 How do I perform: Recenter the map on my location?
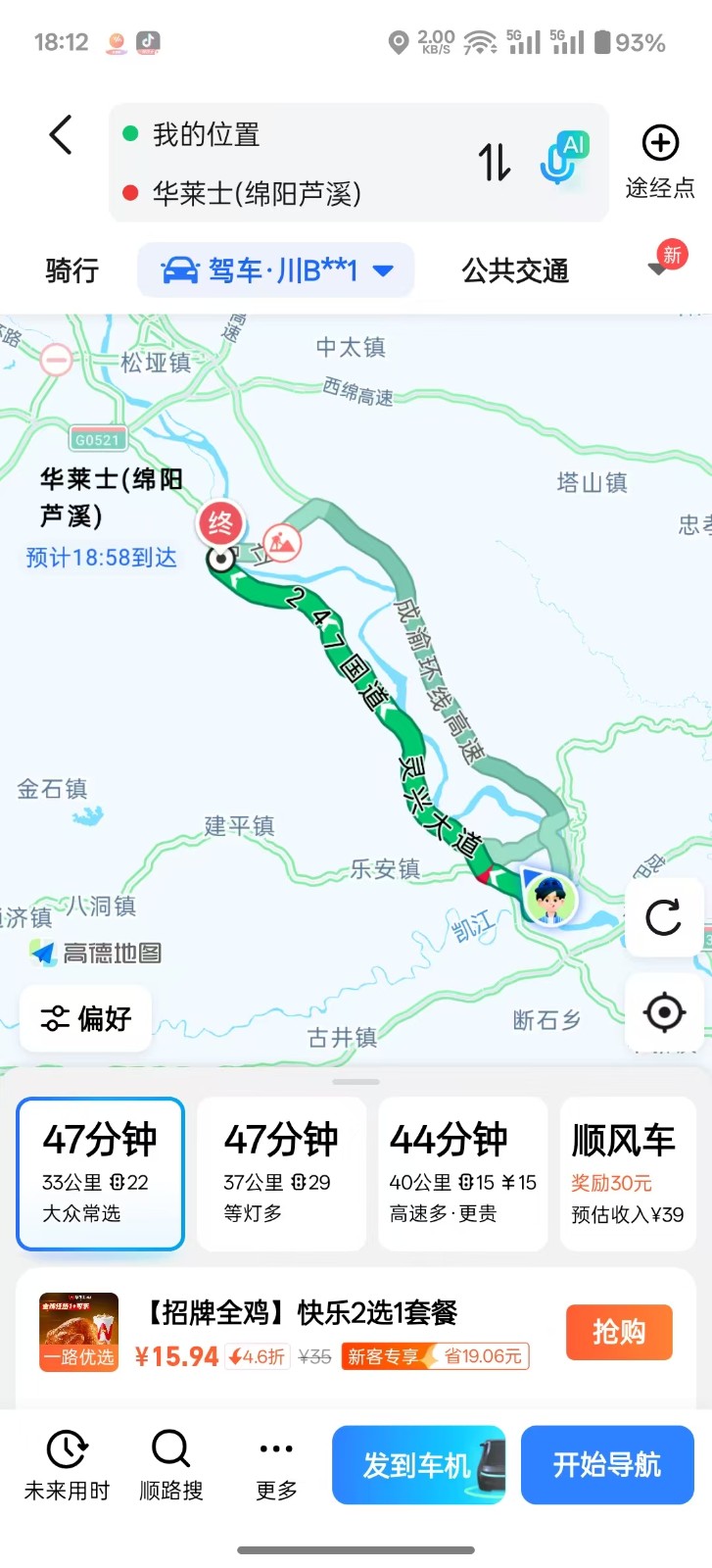pyautogui.click(x=663, y=1012)
